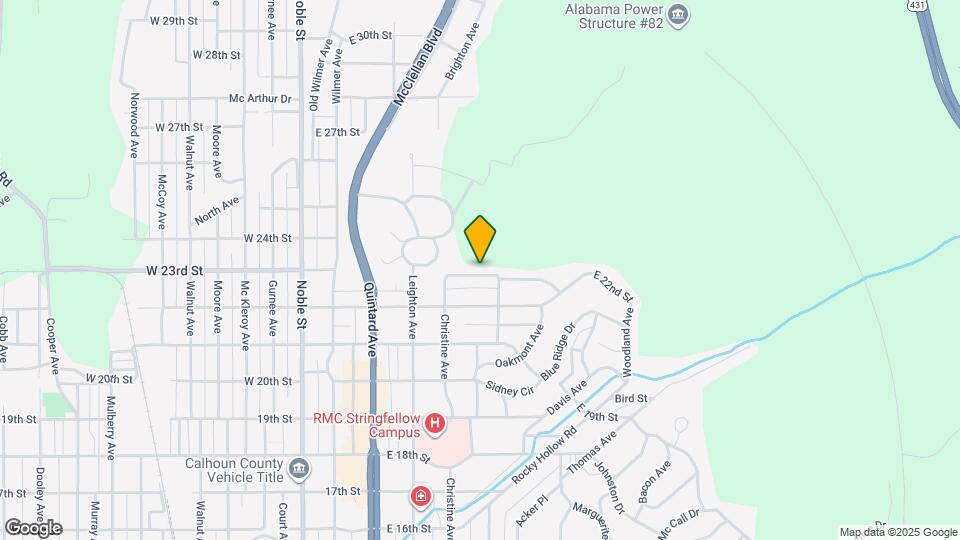
Task: Select the Alabama Power Structure #82 pin
Action: 679,14
